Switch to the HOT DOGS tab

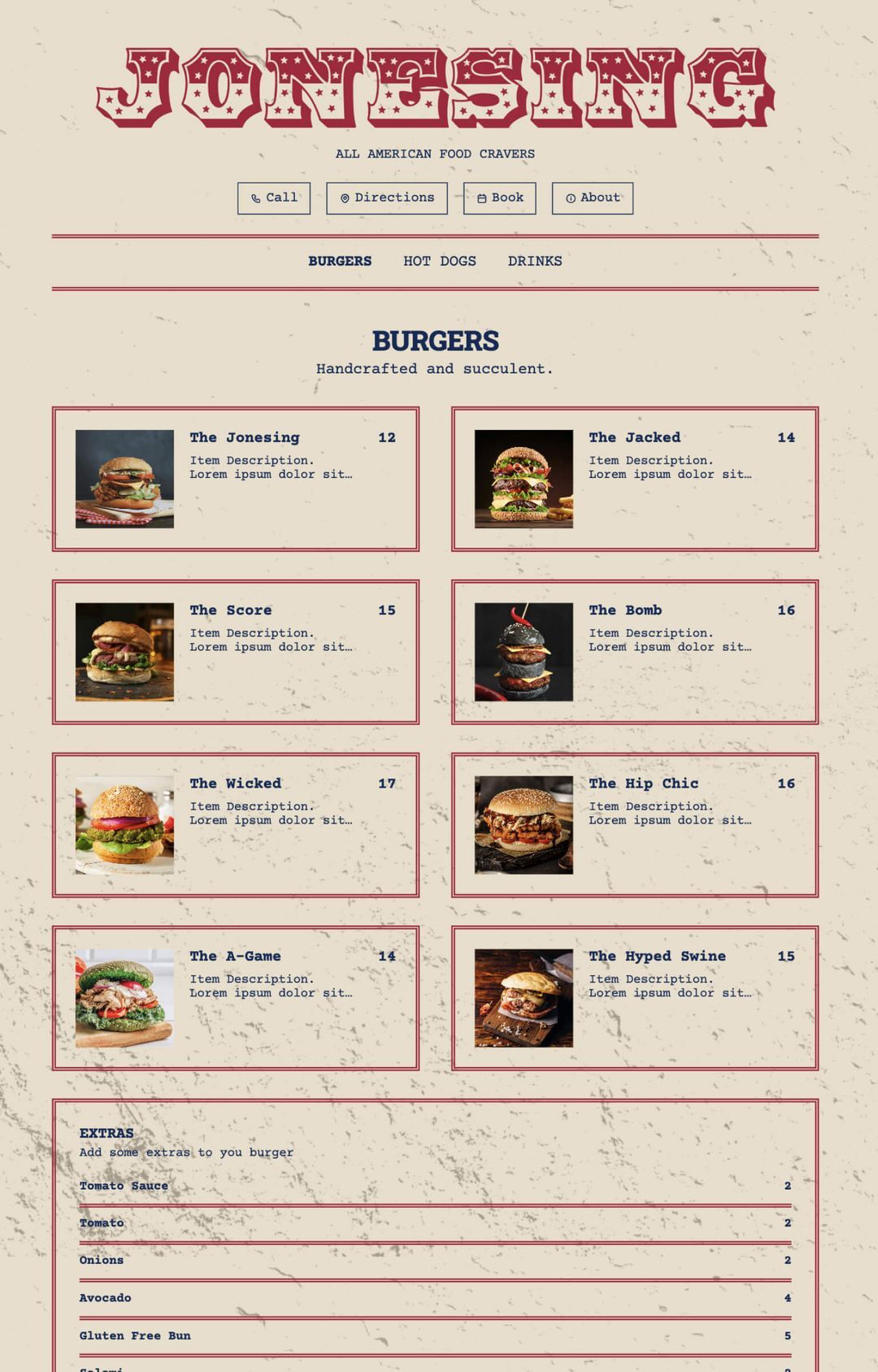(x=440, y=261)
